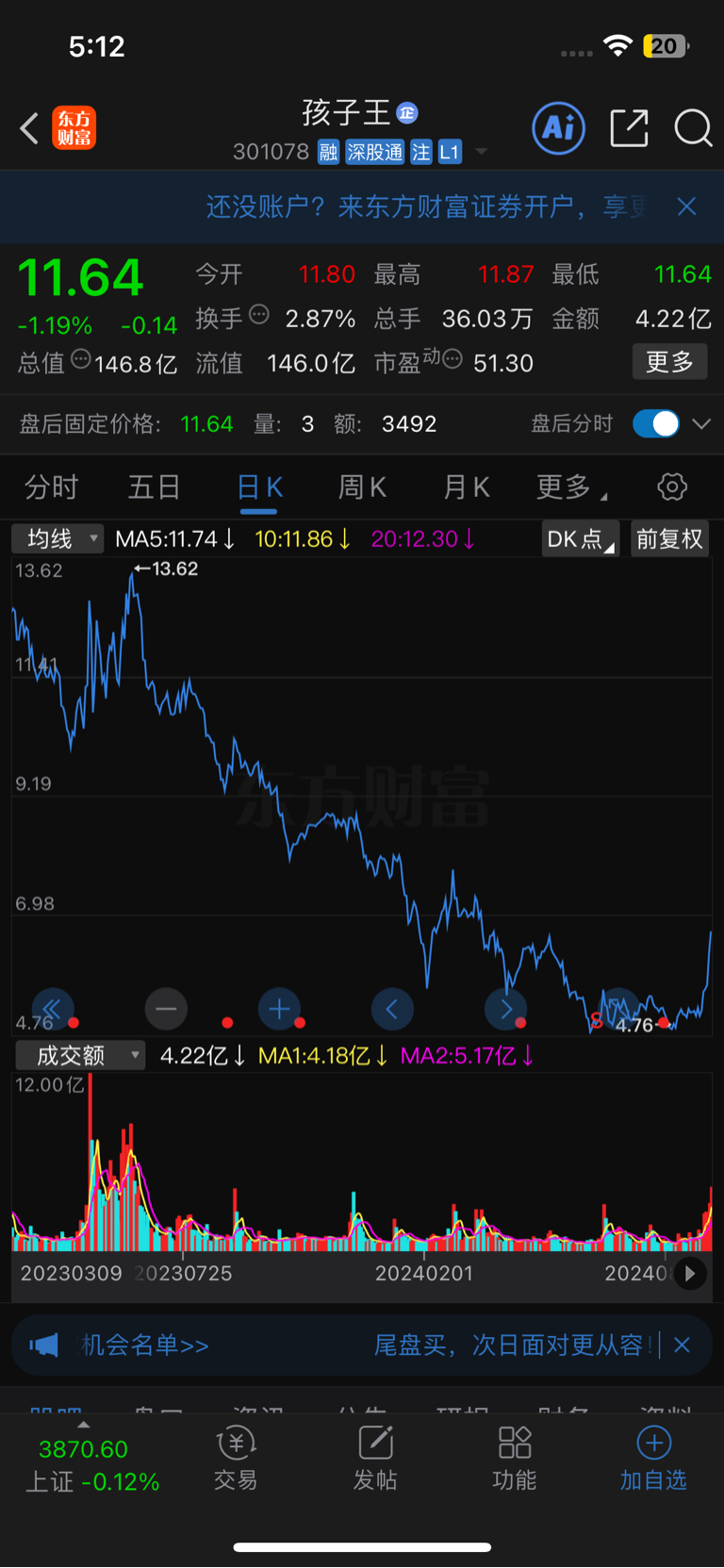Viewport: 724px width, 1568px height.
Task: Tap 更多 for more quote data
Action: 669,361
